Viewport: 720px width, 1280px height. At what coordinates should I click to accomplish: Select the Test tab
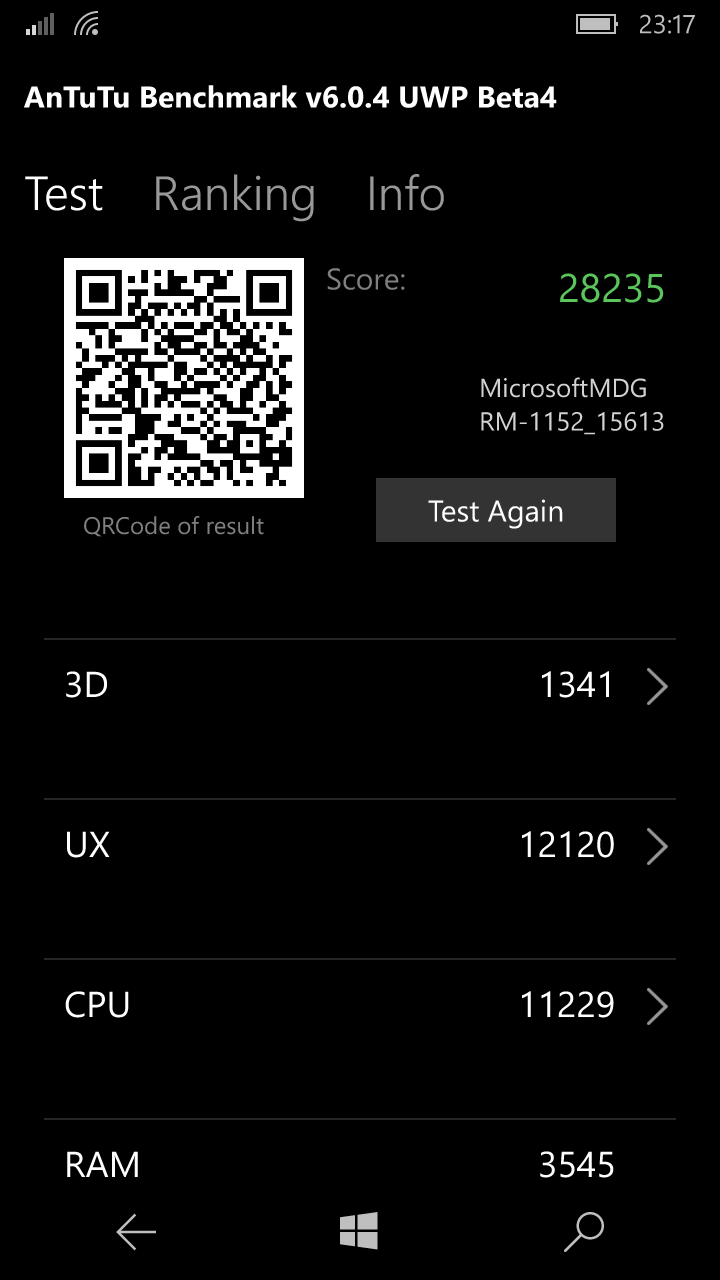point(64,194)
